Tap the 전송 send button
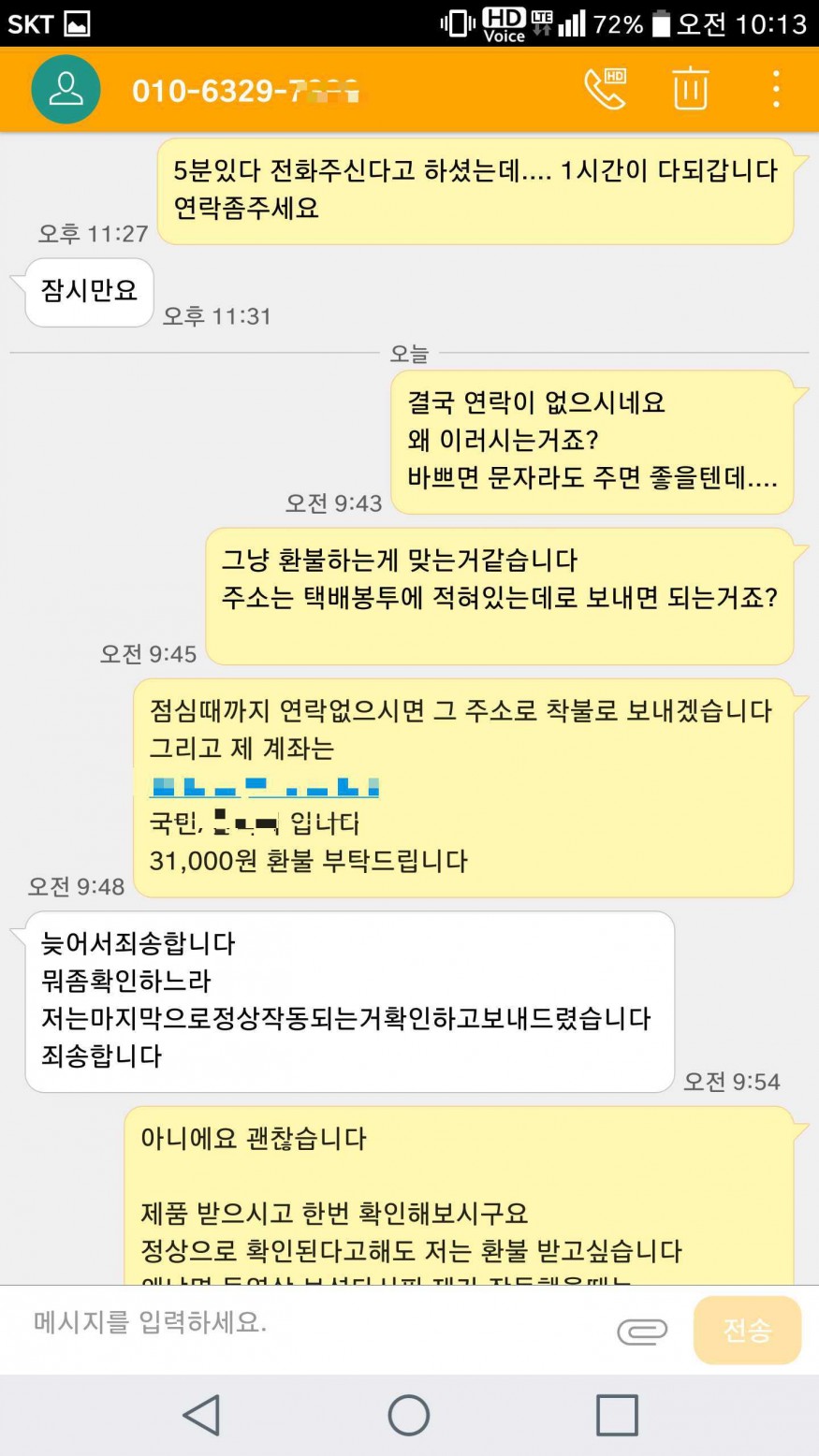Screen dimensions: 819x1456 [747, 1330]
